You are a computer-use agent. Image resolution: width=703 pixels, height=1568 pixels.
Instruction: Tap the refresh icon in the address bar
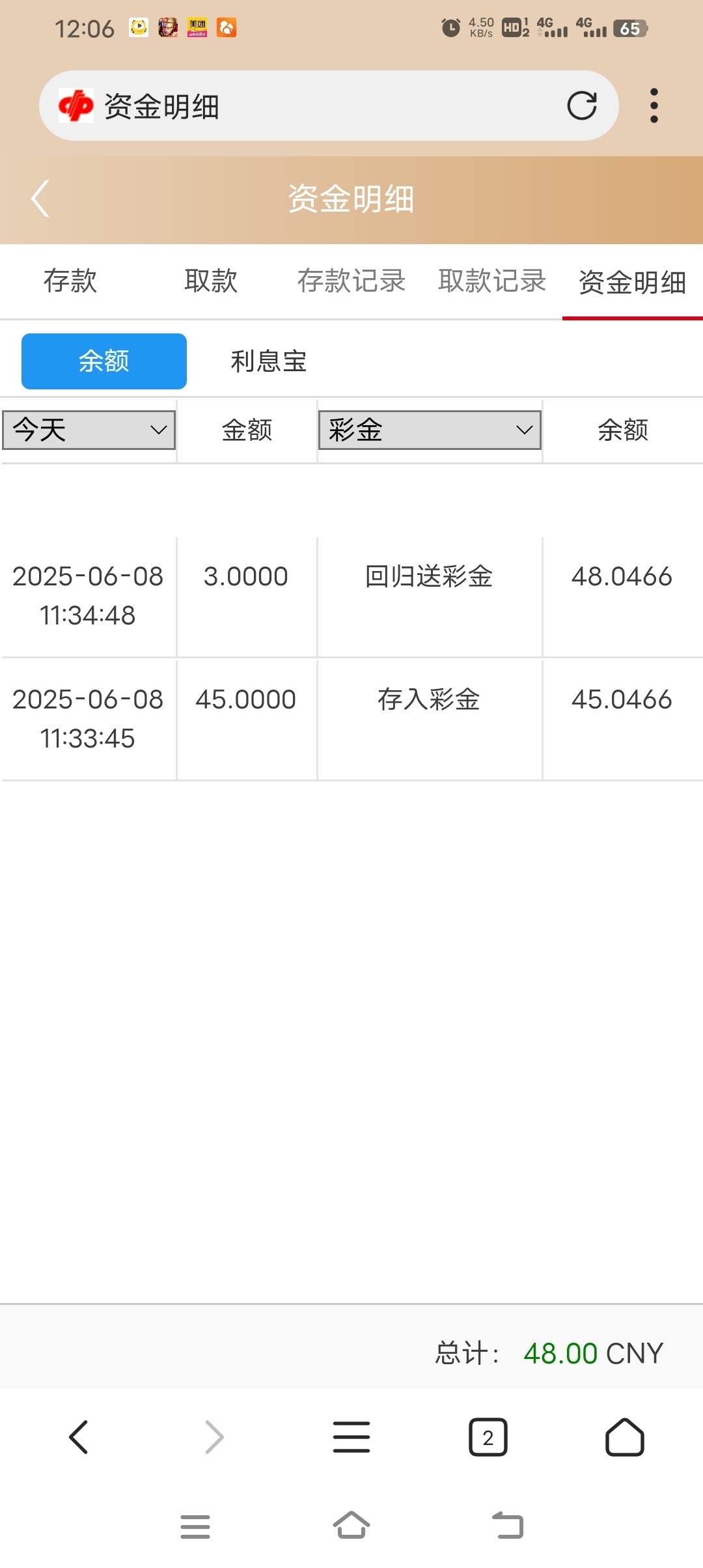click(583, 105)
